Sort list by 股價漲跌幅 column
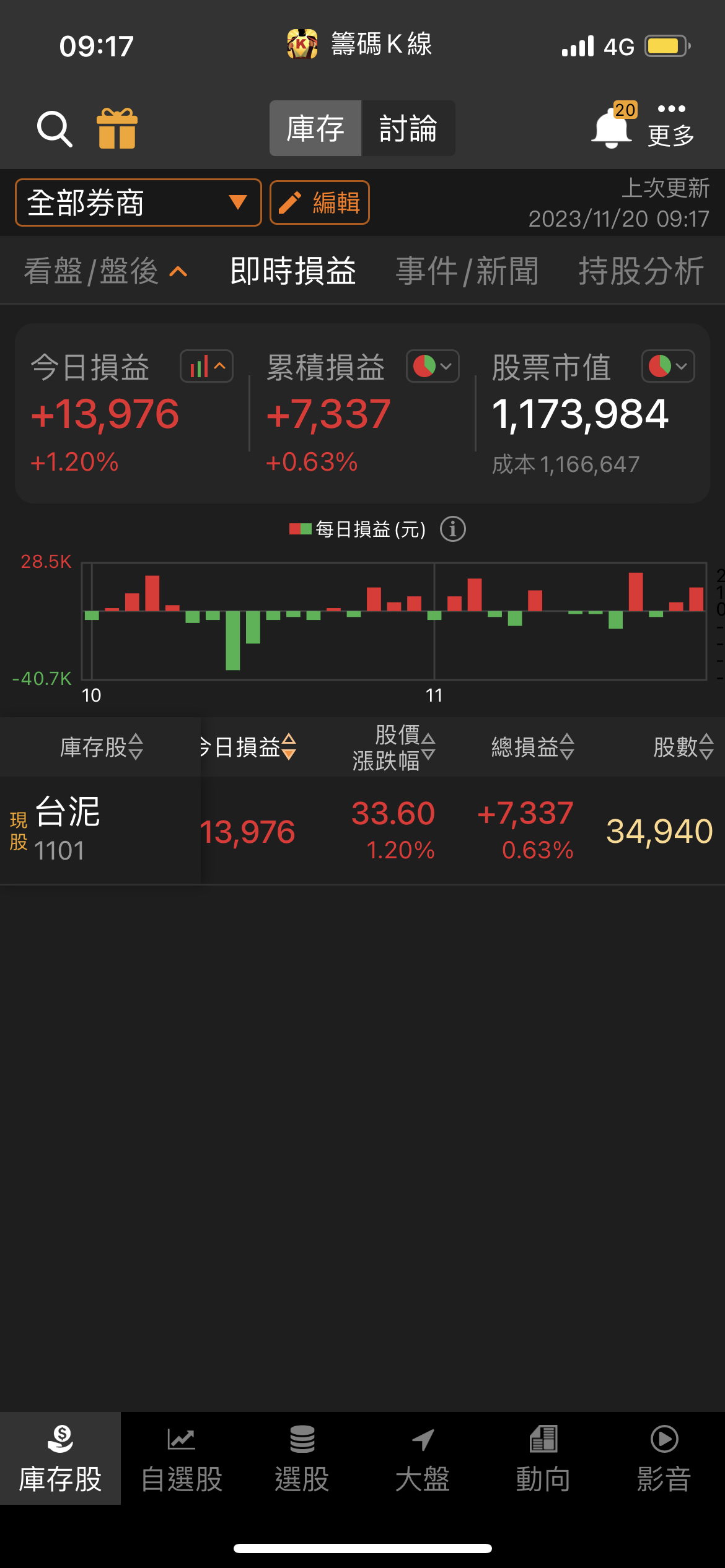725x1568 pixels. 394,747
